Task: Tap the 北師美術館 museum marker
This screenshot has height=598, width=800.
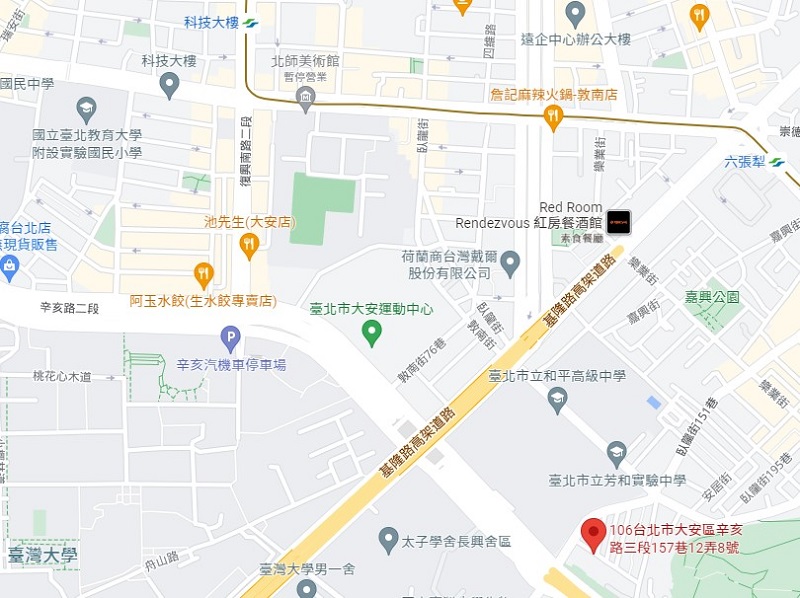Action: (306, 95)
